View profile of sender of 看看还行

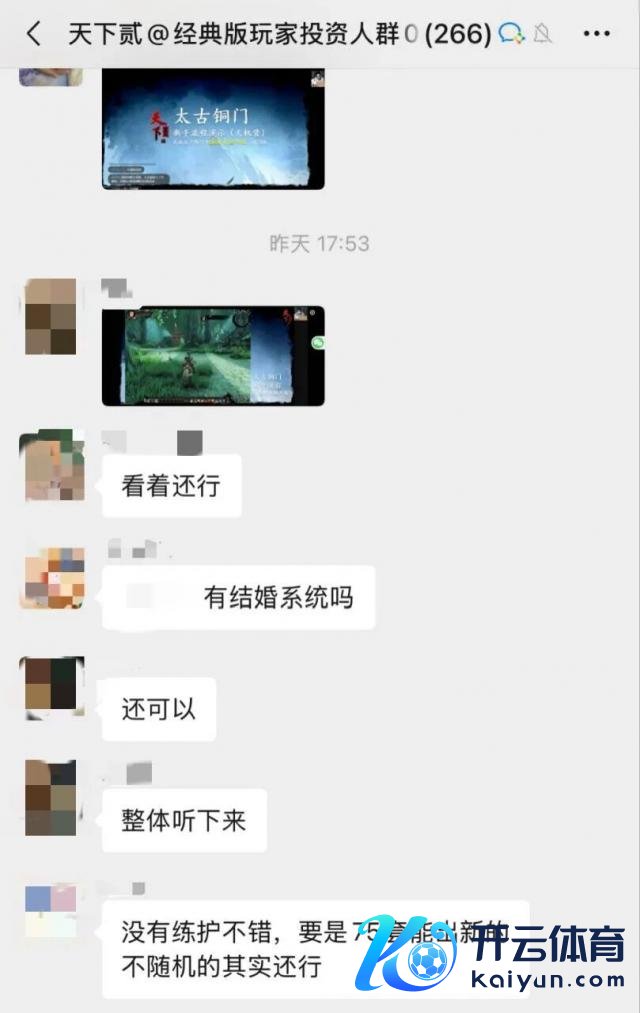tap(52, 465)
